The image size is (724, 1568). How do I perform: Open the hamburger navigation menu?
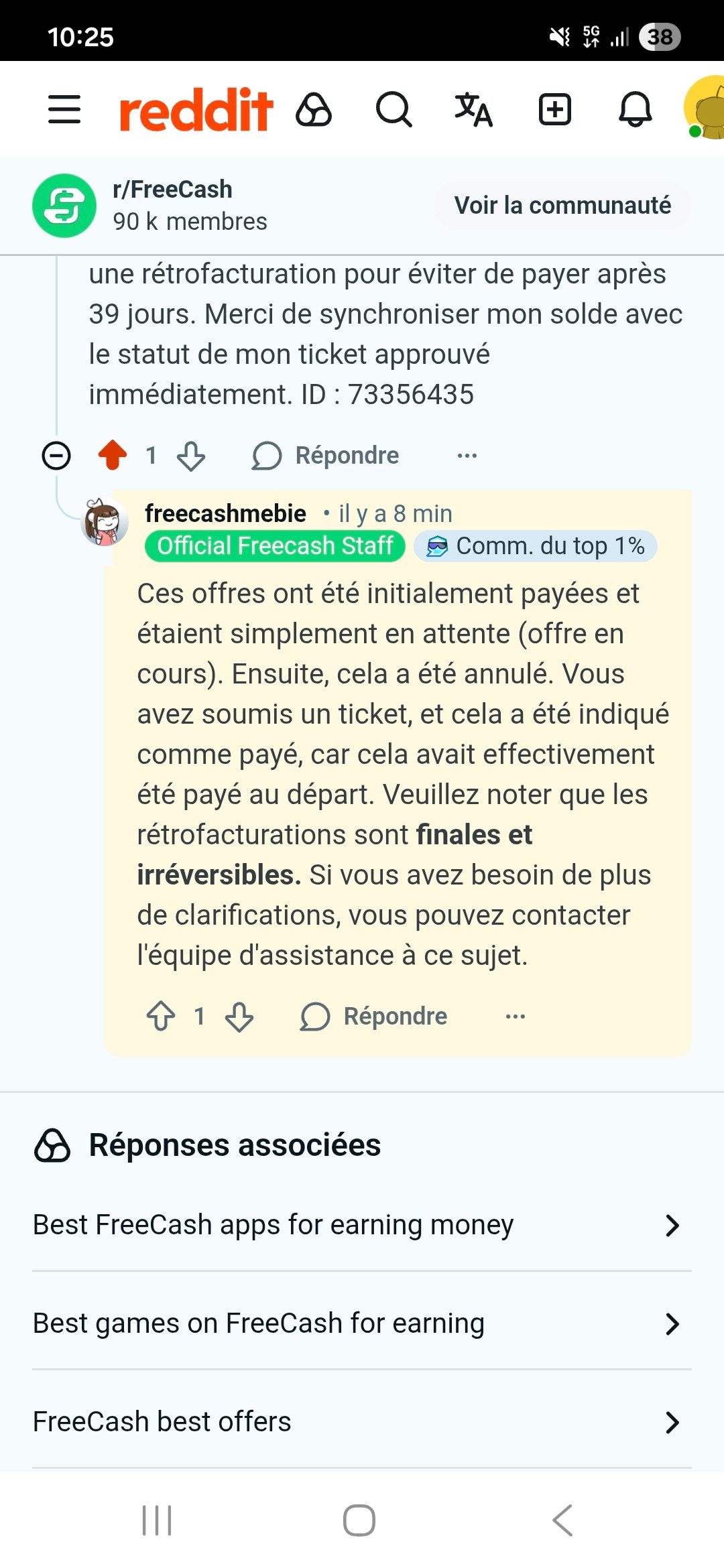tap(64, 109)
